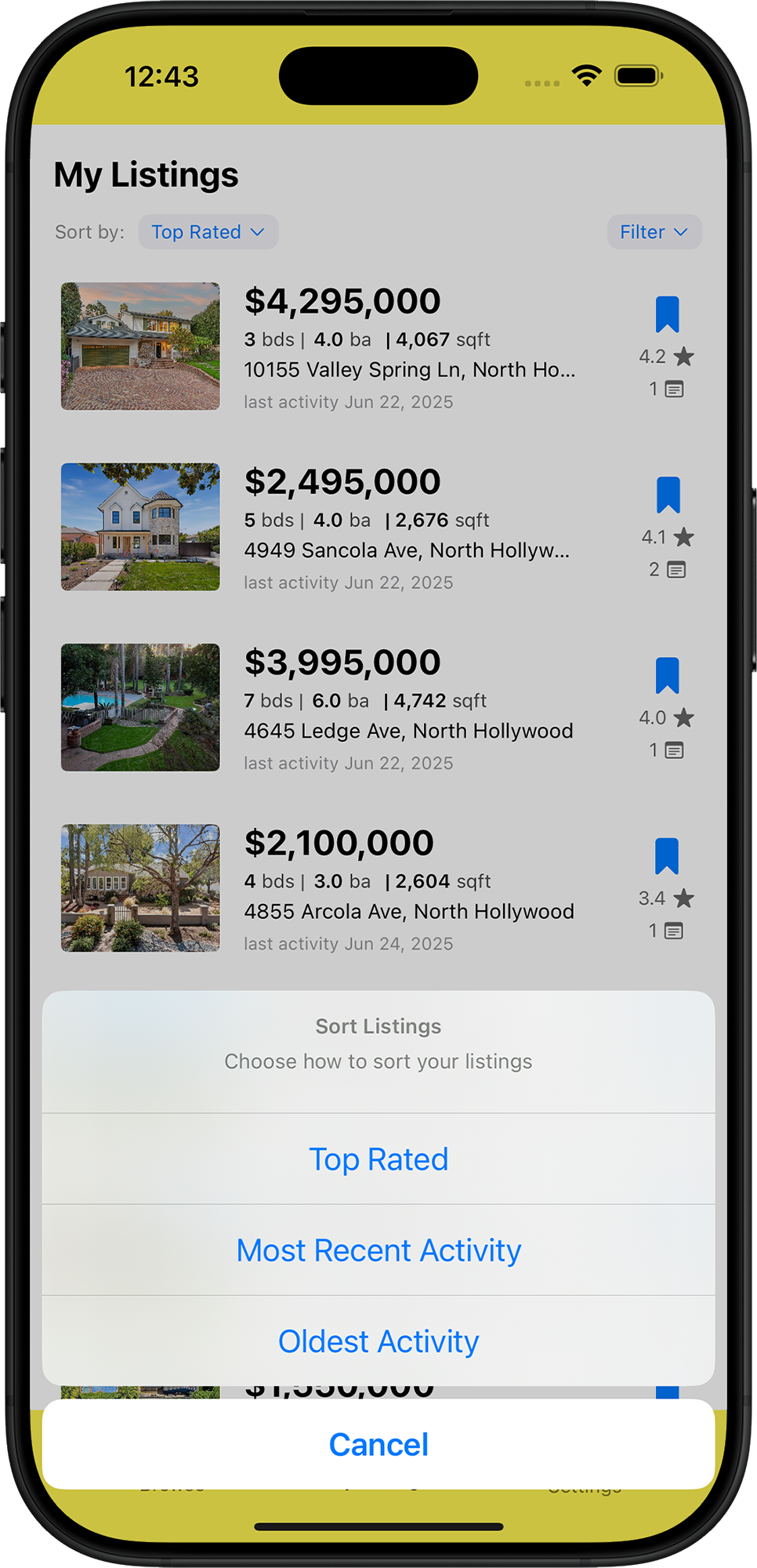Cancel the sort listings sheet

[378, 1444]
